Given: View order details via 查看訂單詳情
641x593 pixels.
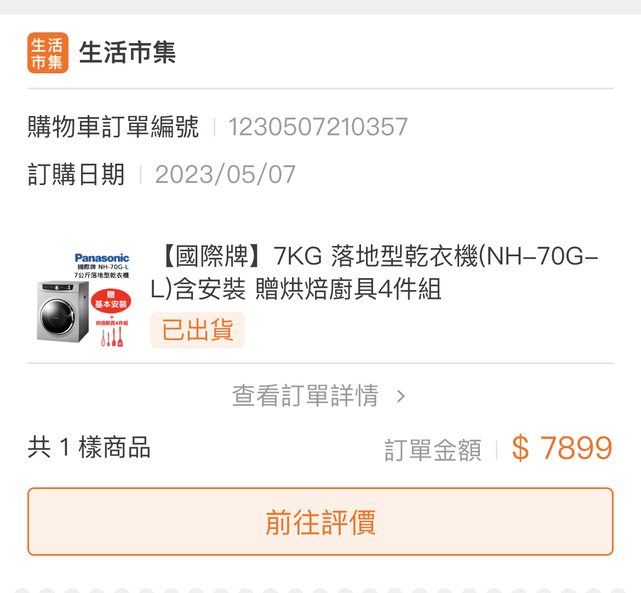Looking at the screenshot, I should [319, 396].
